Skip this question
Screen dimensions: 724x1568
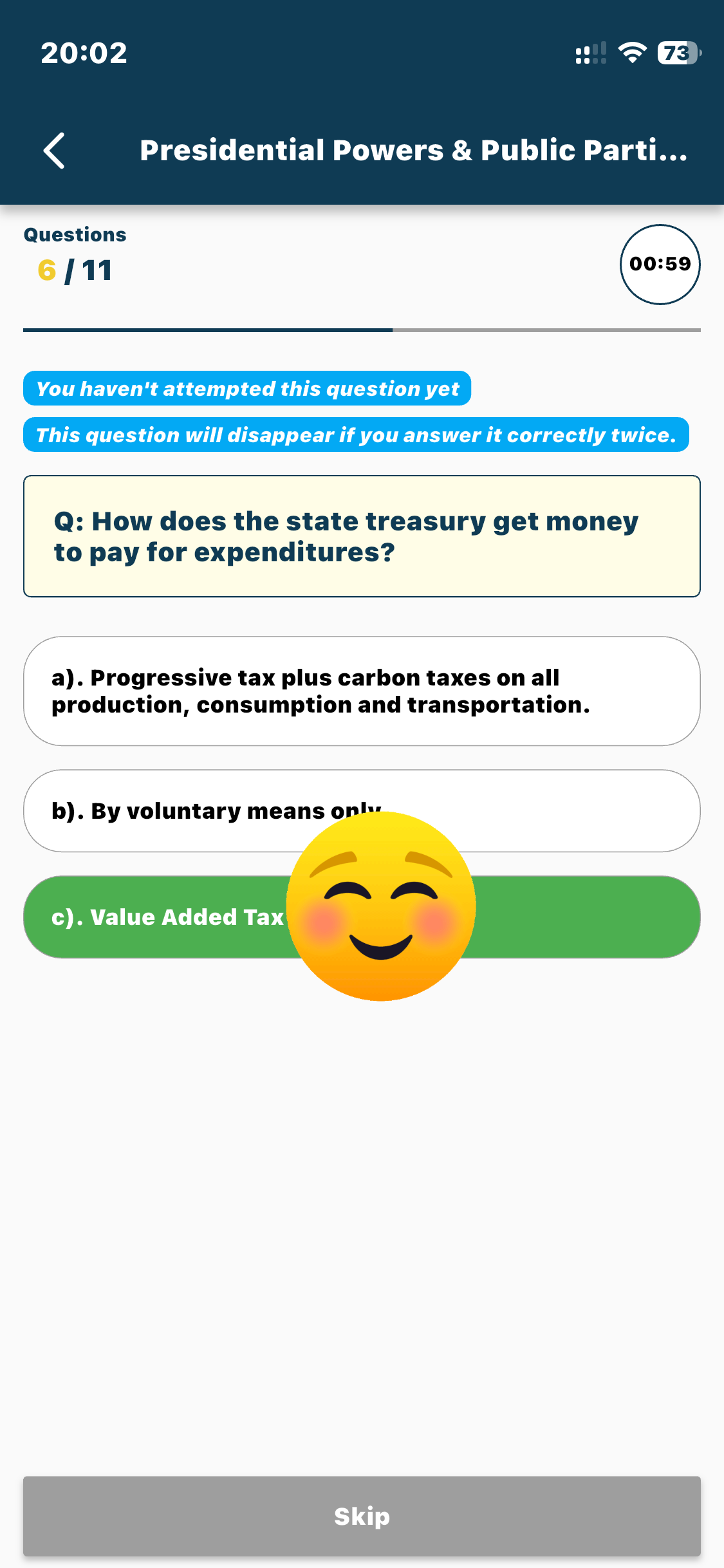point(362,1516)
